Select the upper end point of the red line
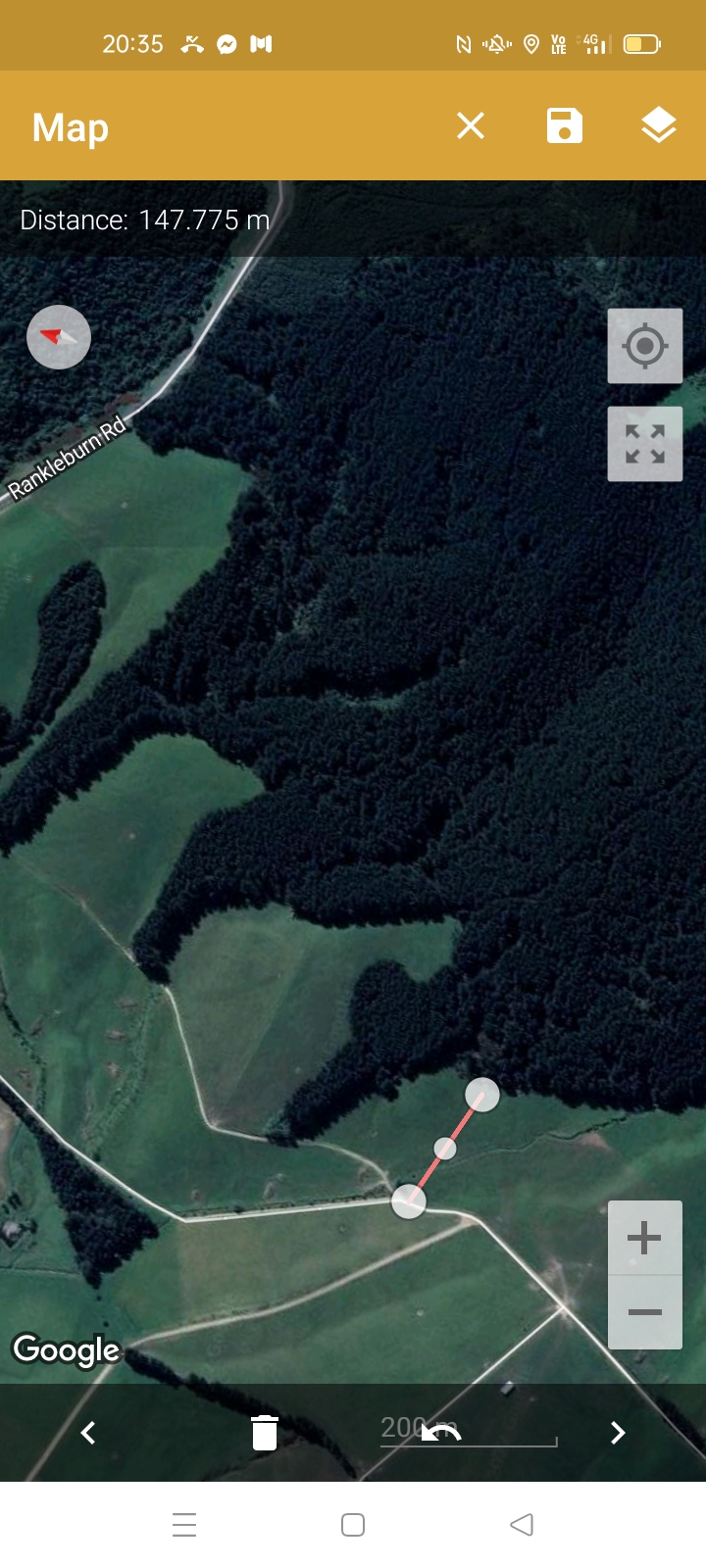The height and width of the screenshot is (1568, 706). tap(481, 1095)
